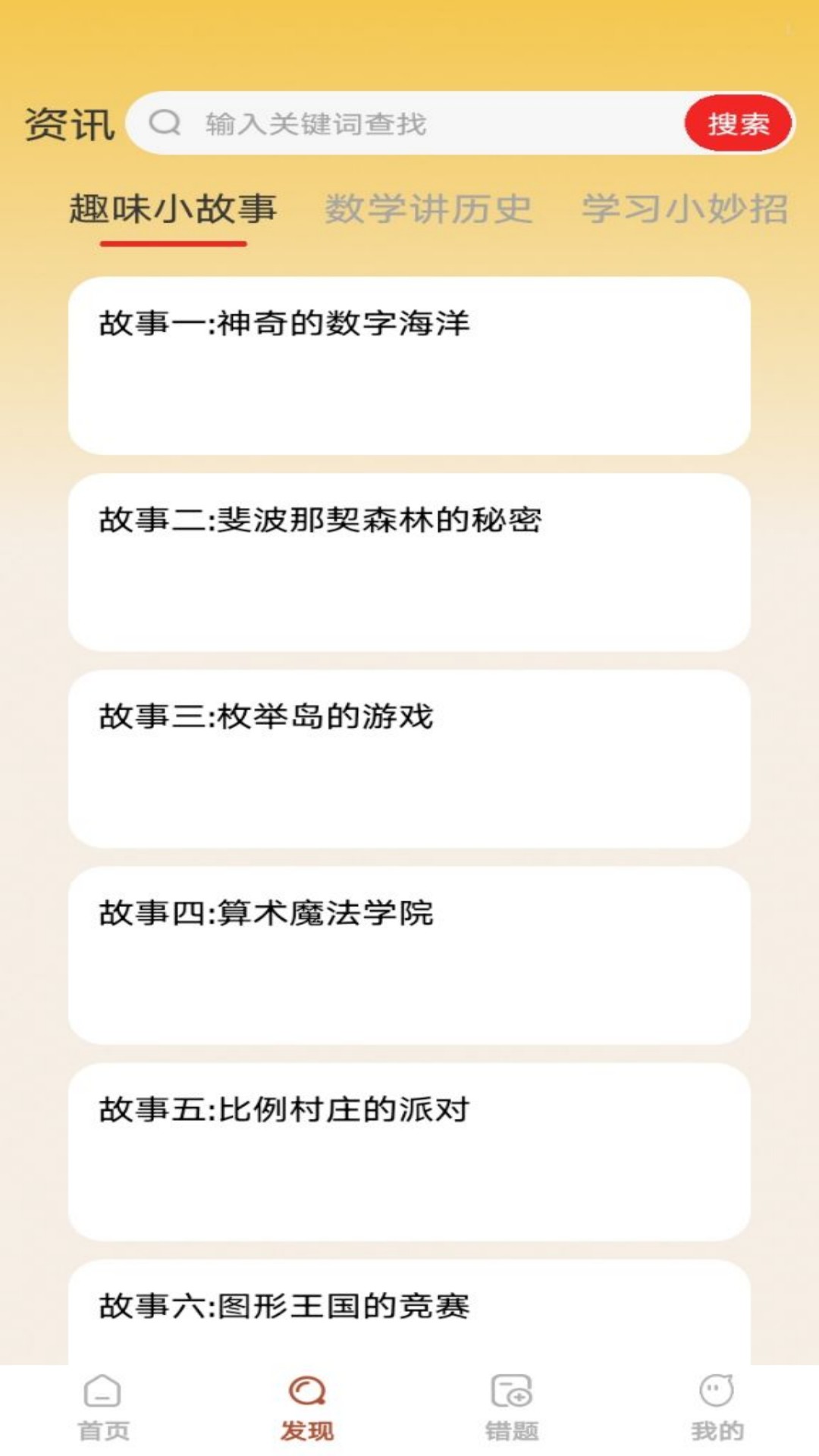The width and height of the screenshot is (819, 1456).
Task: Tap the 首页 home icon
Action: tap(103, 1408)
